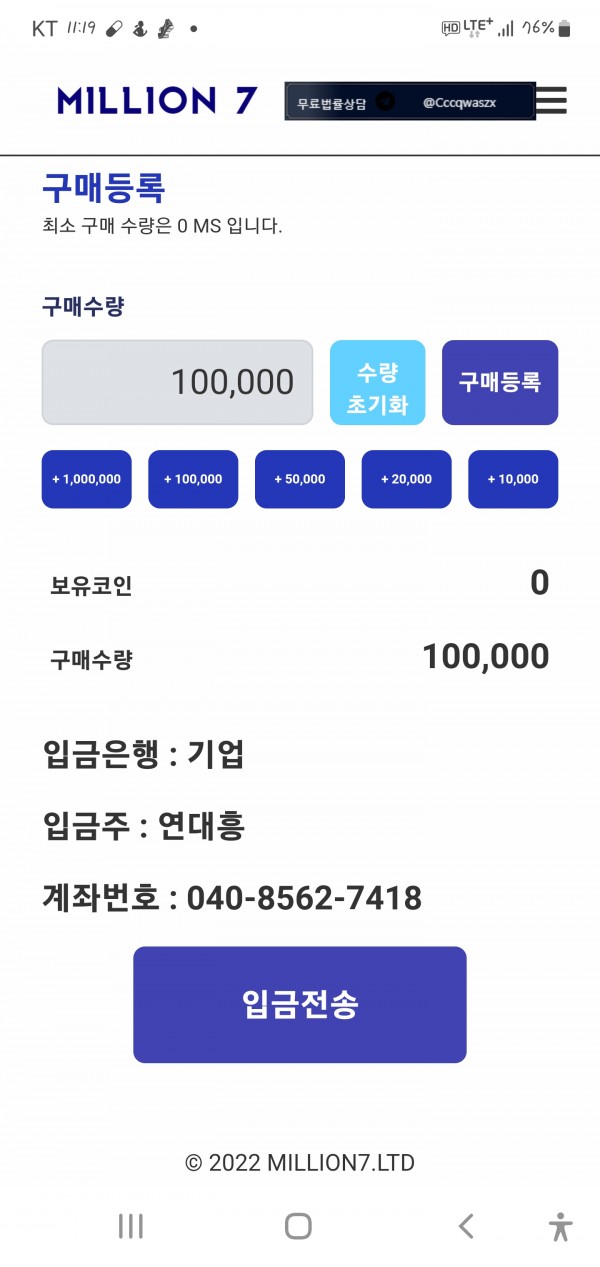The width and height of the screenshot is (600, 1267).
Task: Reset quantity with 수량 초기화
Action: click(377, 382)
